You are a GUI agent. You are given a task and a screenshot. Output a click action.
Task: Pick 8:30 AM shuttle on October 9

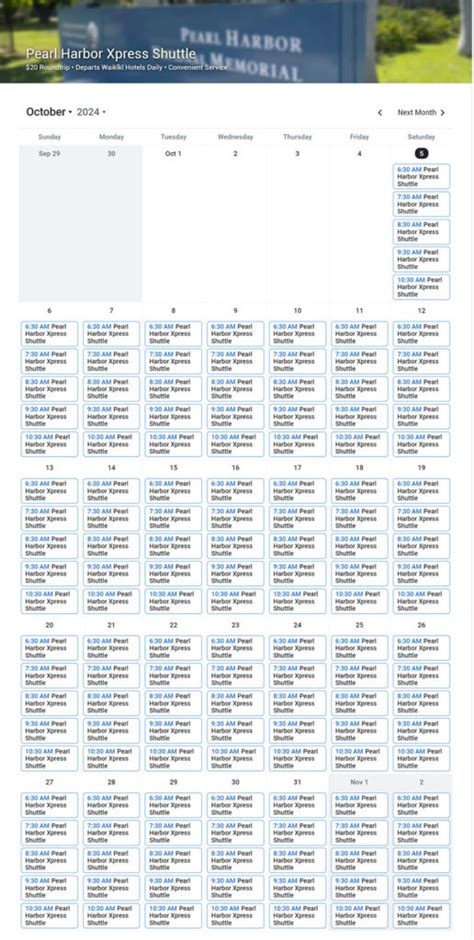(236, 388)
